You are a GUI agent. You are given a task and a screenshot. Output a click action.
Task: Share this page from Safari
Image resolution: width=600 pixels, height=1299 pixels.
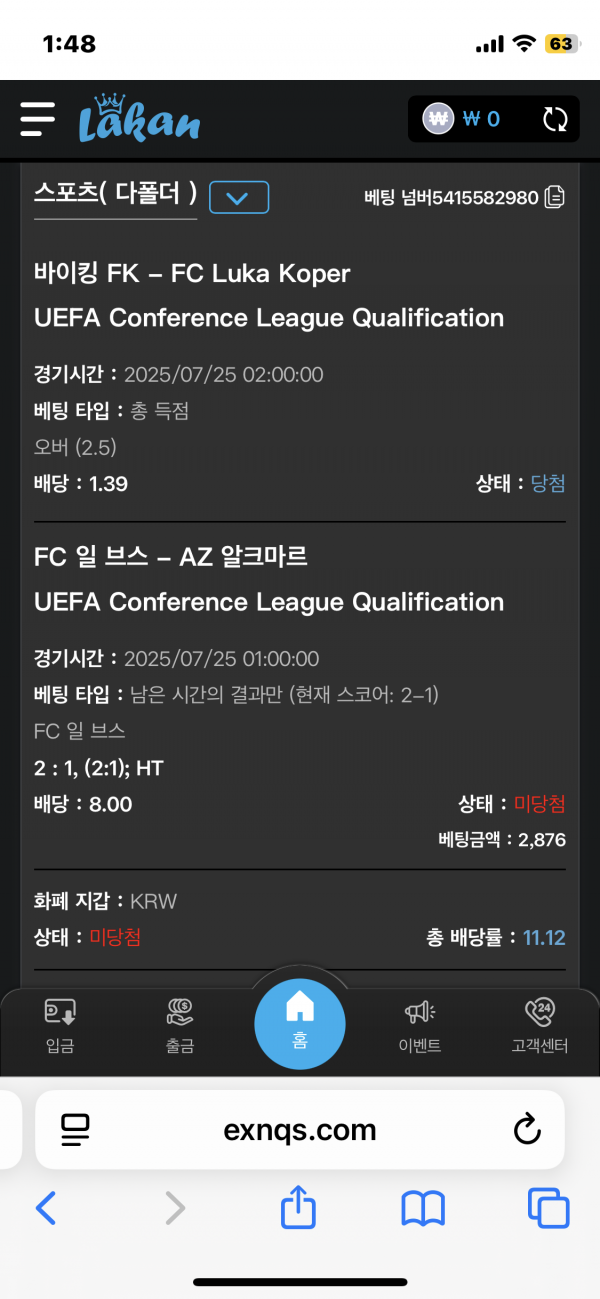(x=298, y=1208)
